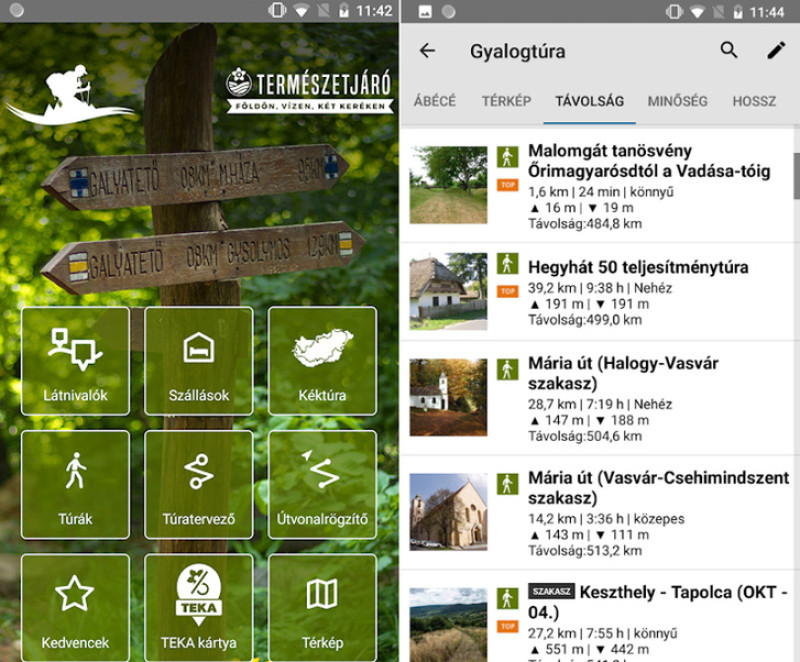Image resolution: width=800 pixels, height=662 pixels.
Task: Open the TEKA kártya tile
Action: [x=198, y=607]
